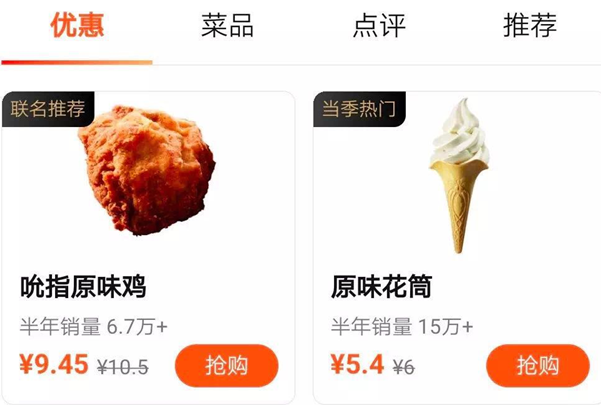
Task: Select the 推荐 tab
Action: [529, 27]
